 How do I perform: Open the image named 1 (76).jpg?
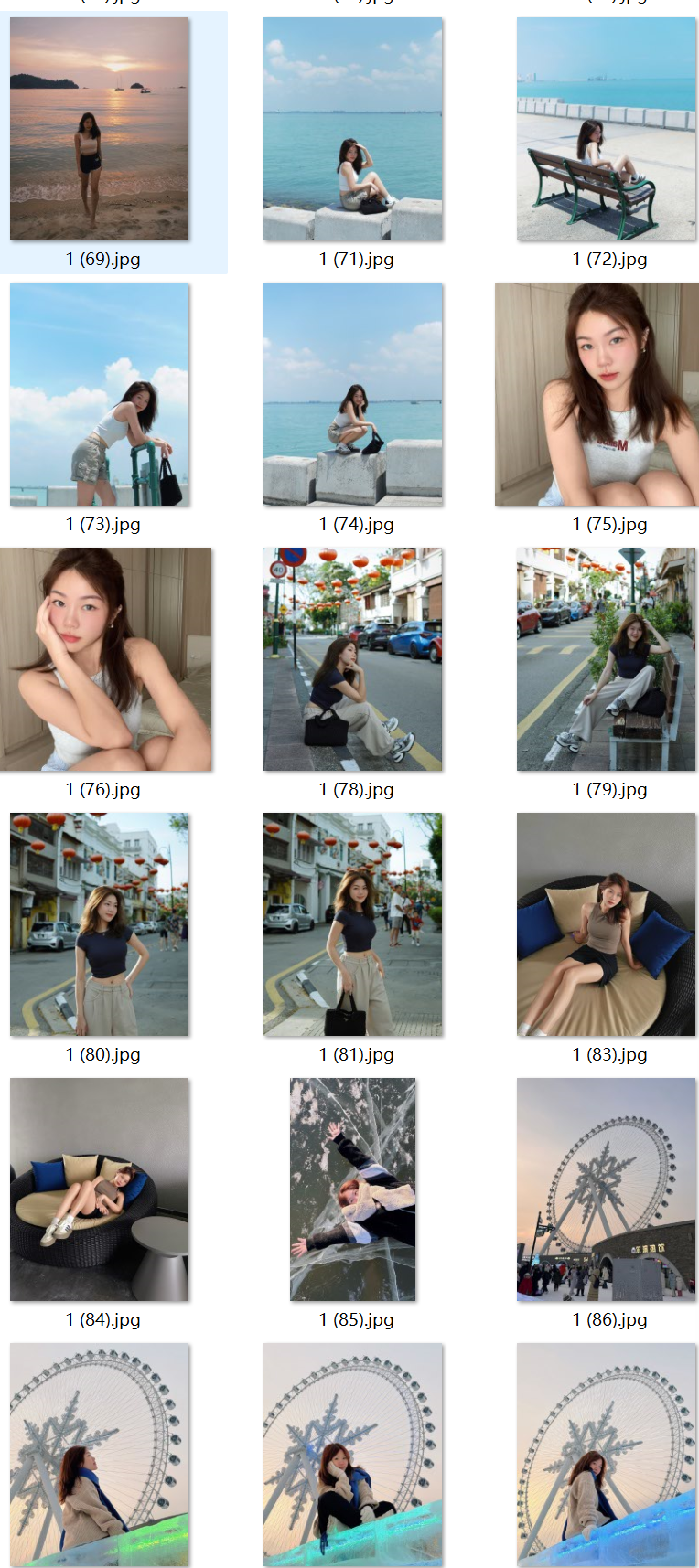pyautogui.click(x=106, y=659)
